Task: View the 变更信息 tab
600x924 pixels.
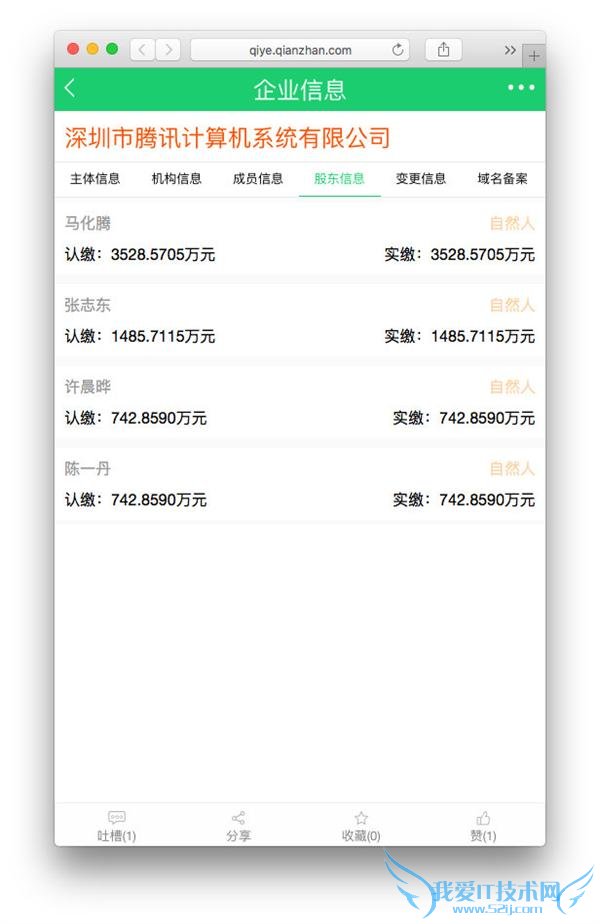Action: pyautogui.click(x=421, y=179)
